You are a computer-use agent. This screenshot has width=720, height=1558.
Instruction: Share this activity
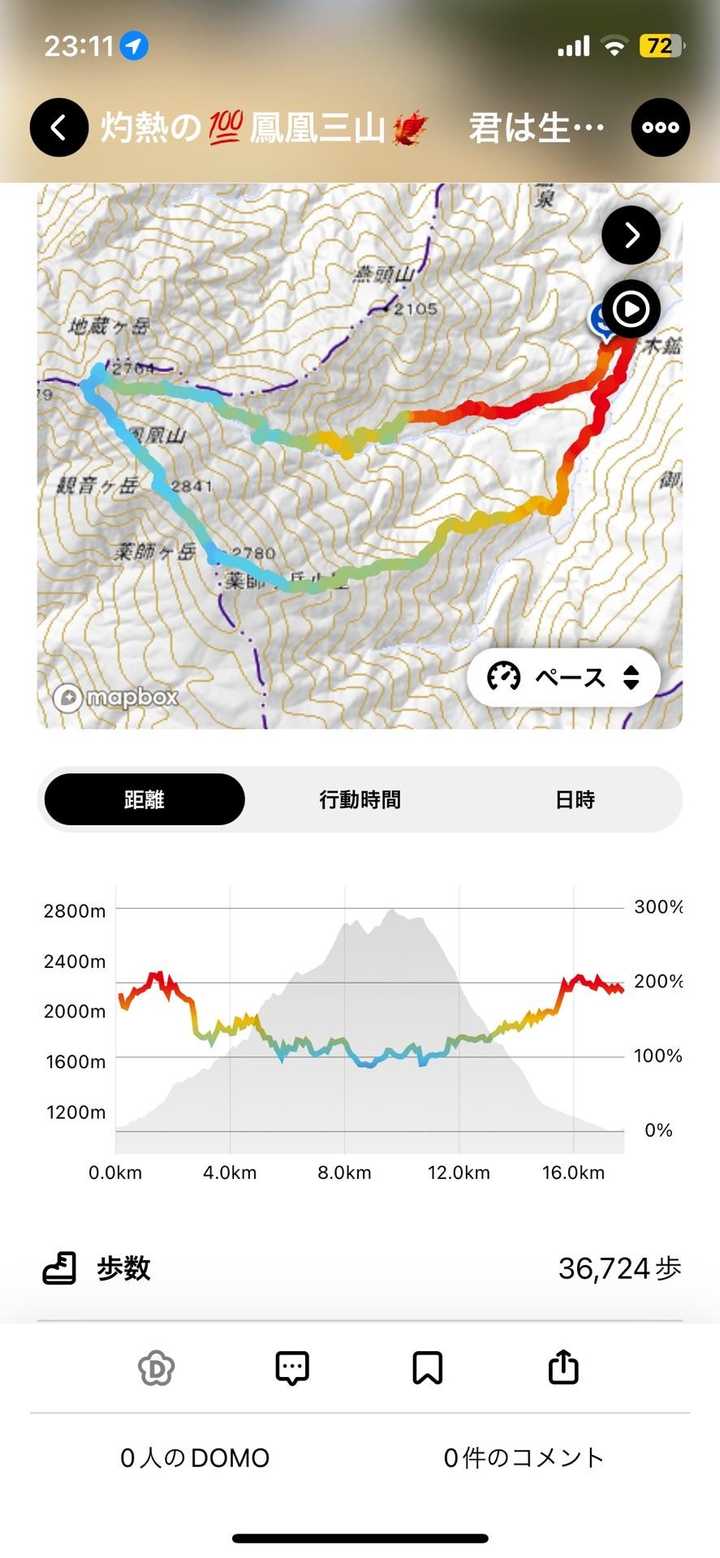[x=564, y=1366]
